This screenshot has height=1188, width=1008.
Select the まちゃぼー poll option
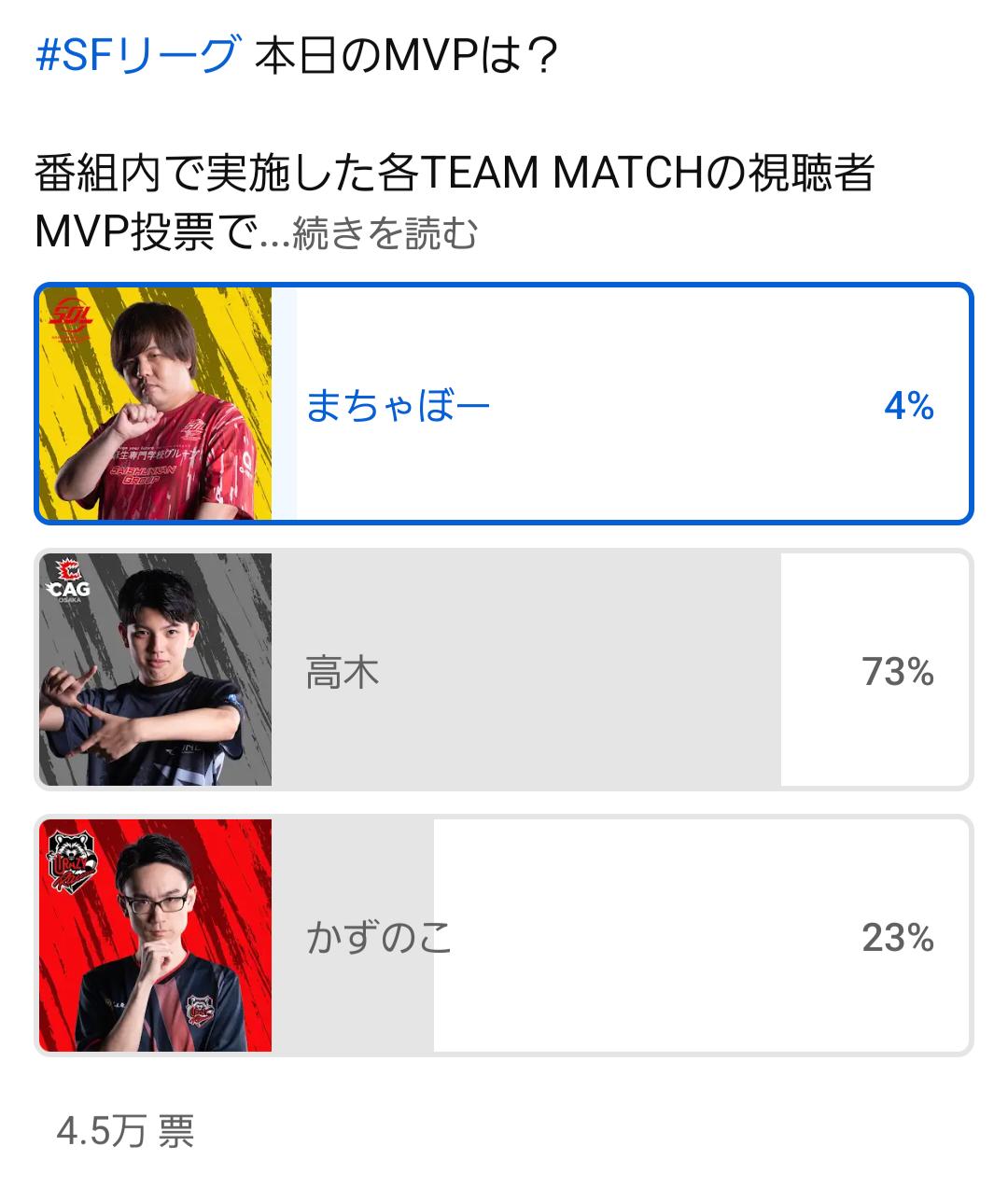coord(504,404)
